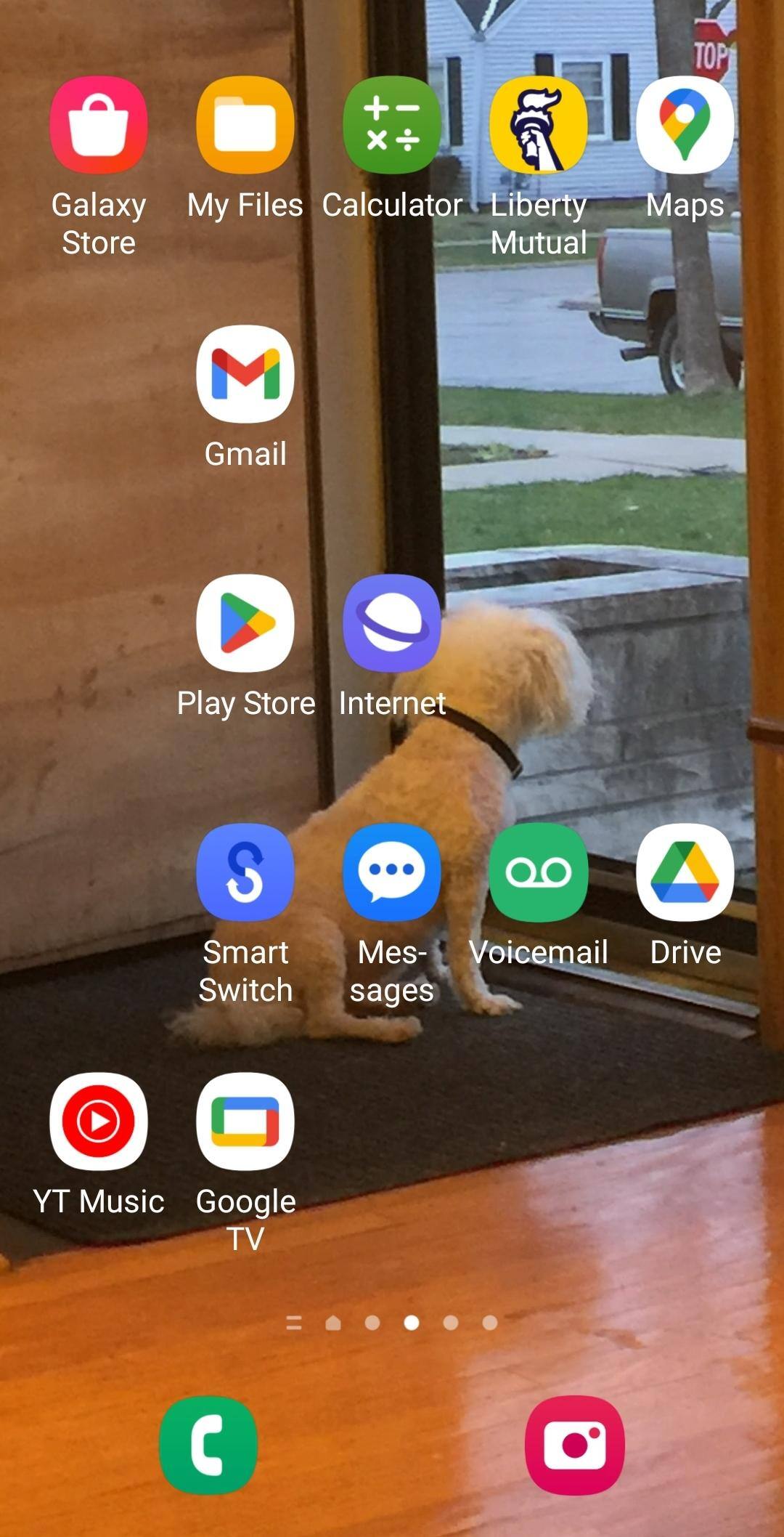Launch Smart Switch
This screenshot has height=1537, width=784.
tap(245, 872)
